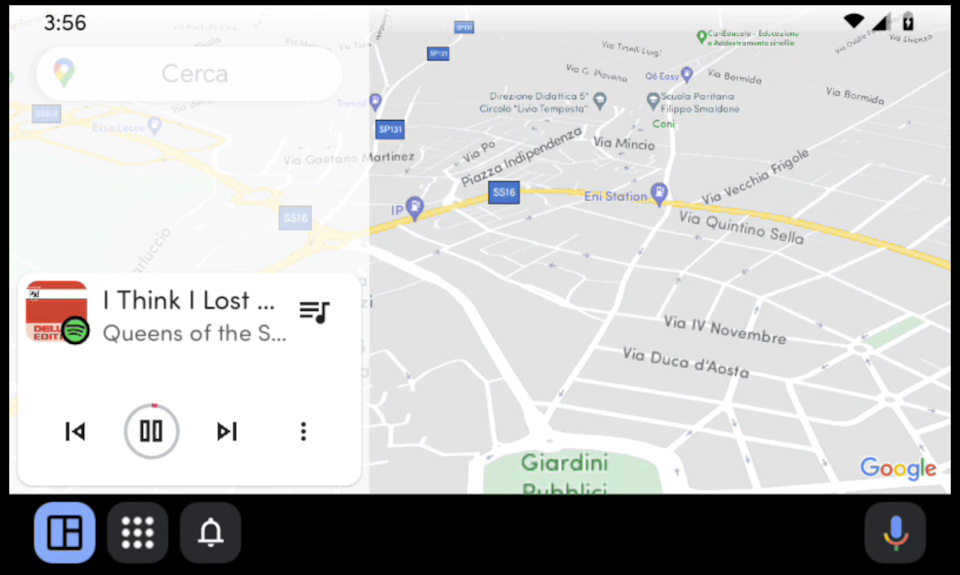Image resolution: width=960 pixels, height=575 pixels.
Task: Open the media card overflow menu
Action: [x=303, y=431]
